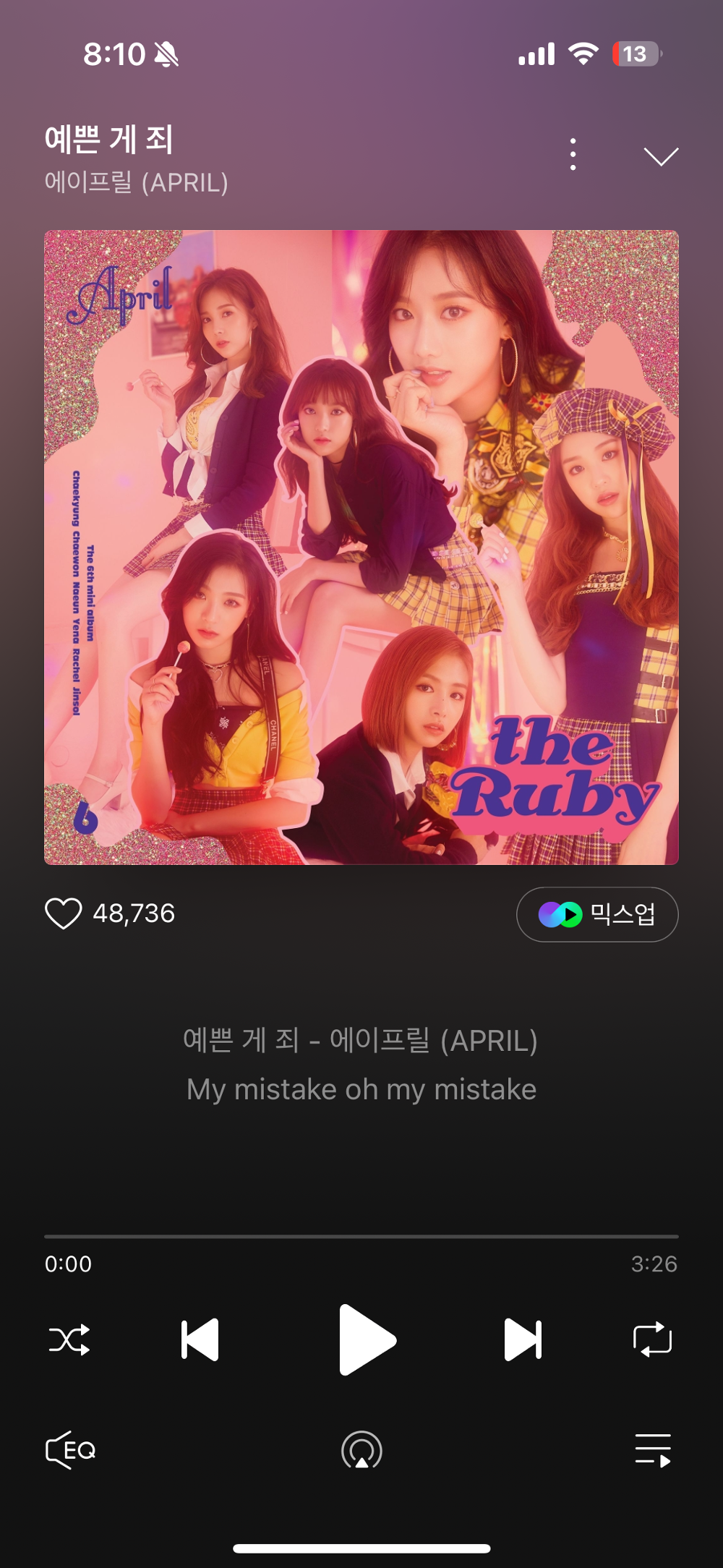Open the 믹스업 mix feature

tap(596, 914)
